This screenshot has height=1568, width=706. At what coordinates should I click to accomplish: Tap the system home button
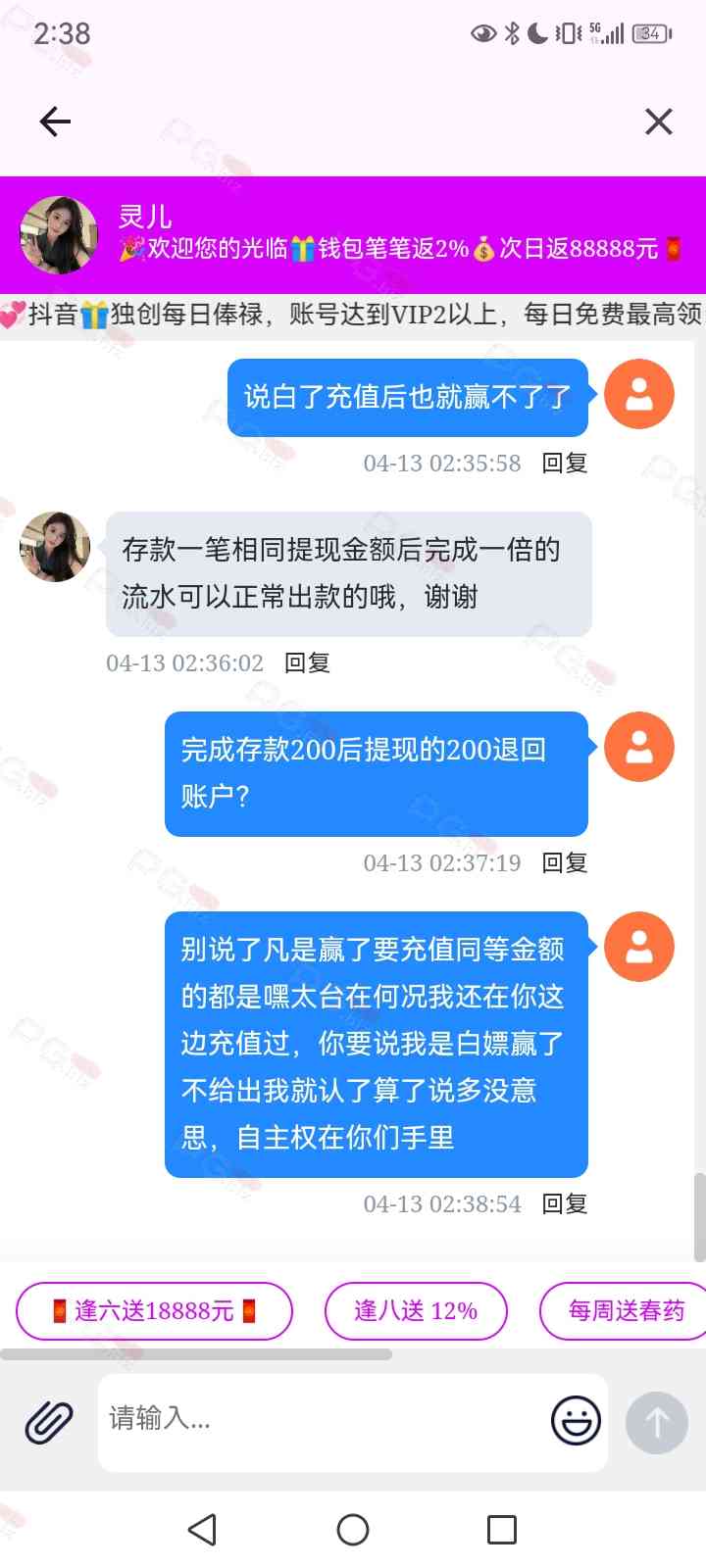[x=353, y=1530]
